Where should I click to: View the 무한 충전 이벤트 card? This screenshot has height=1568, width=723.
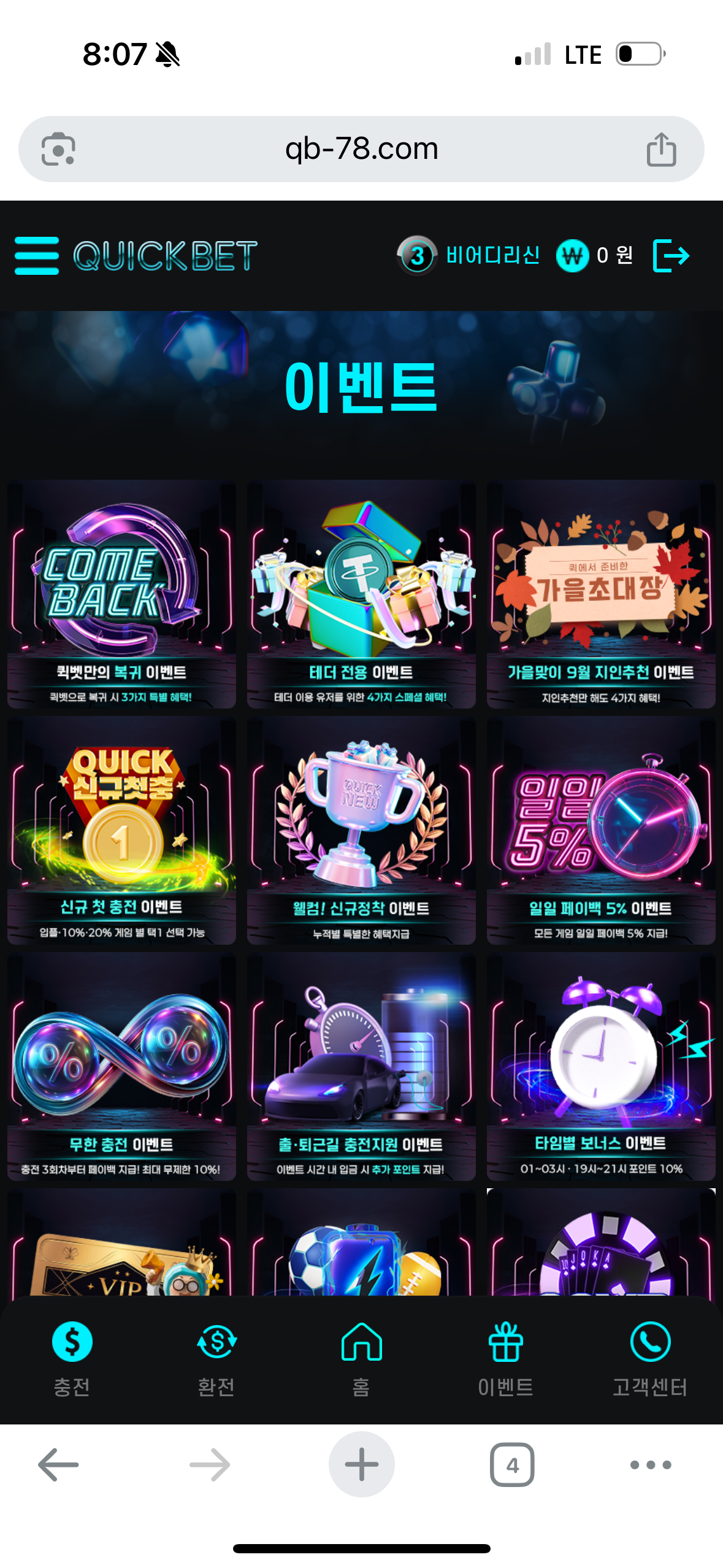pos(121,1066)
